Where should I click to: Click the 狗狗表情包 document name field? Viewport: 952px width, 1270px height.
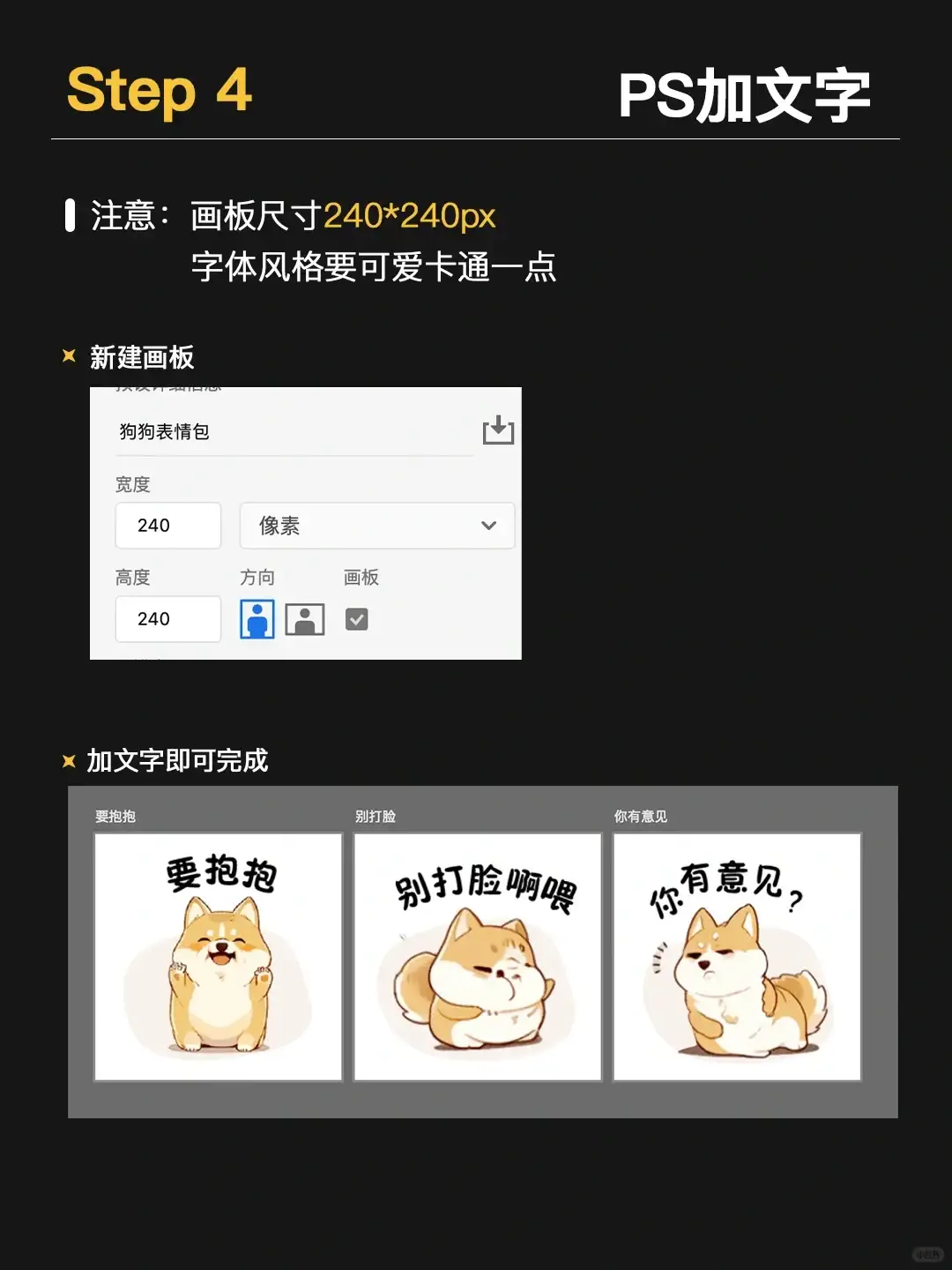291,432
